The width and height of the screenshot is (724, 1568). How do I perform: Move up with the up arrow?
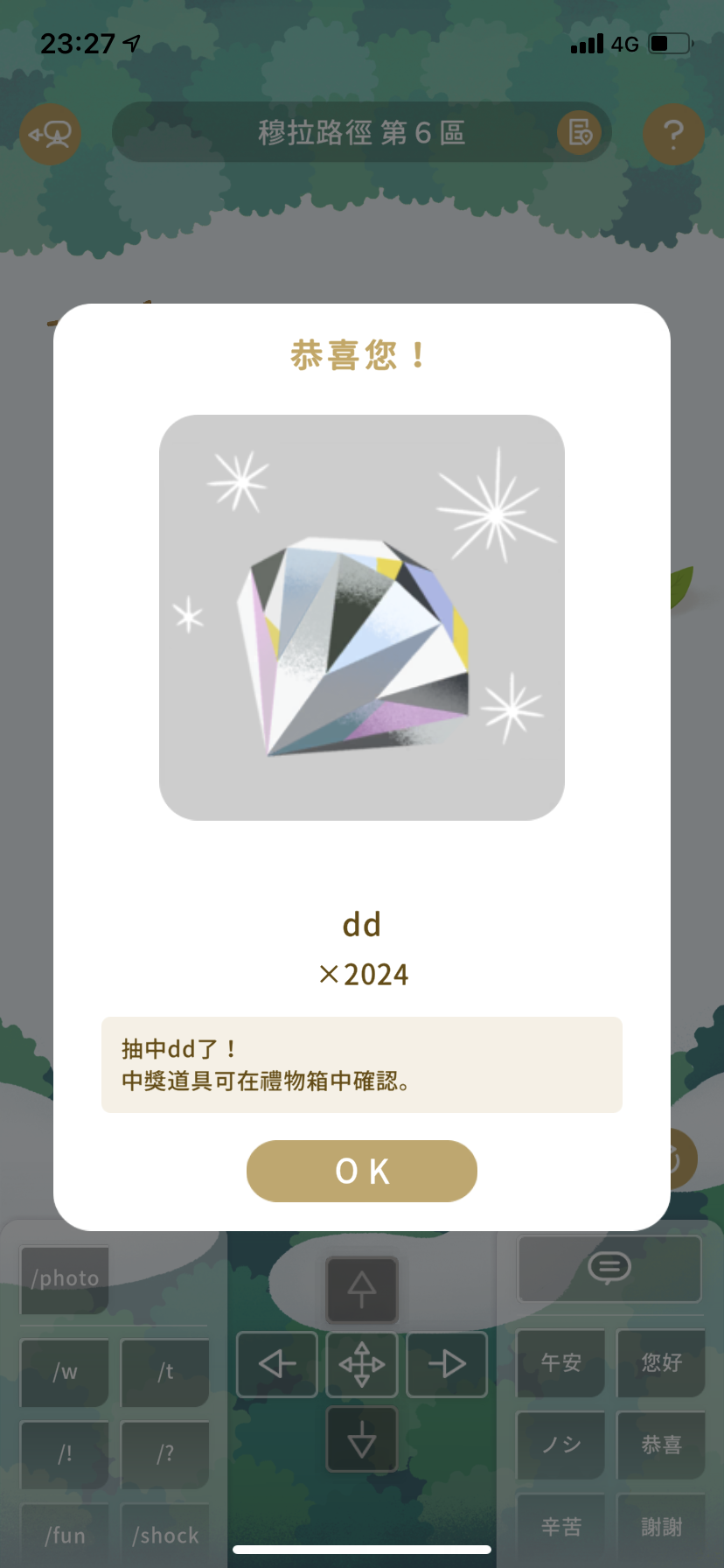(x=362, y=1290)
